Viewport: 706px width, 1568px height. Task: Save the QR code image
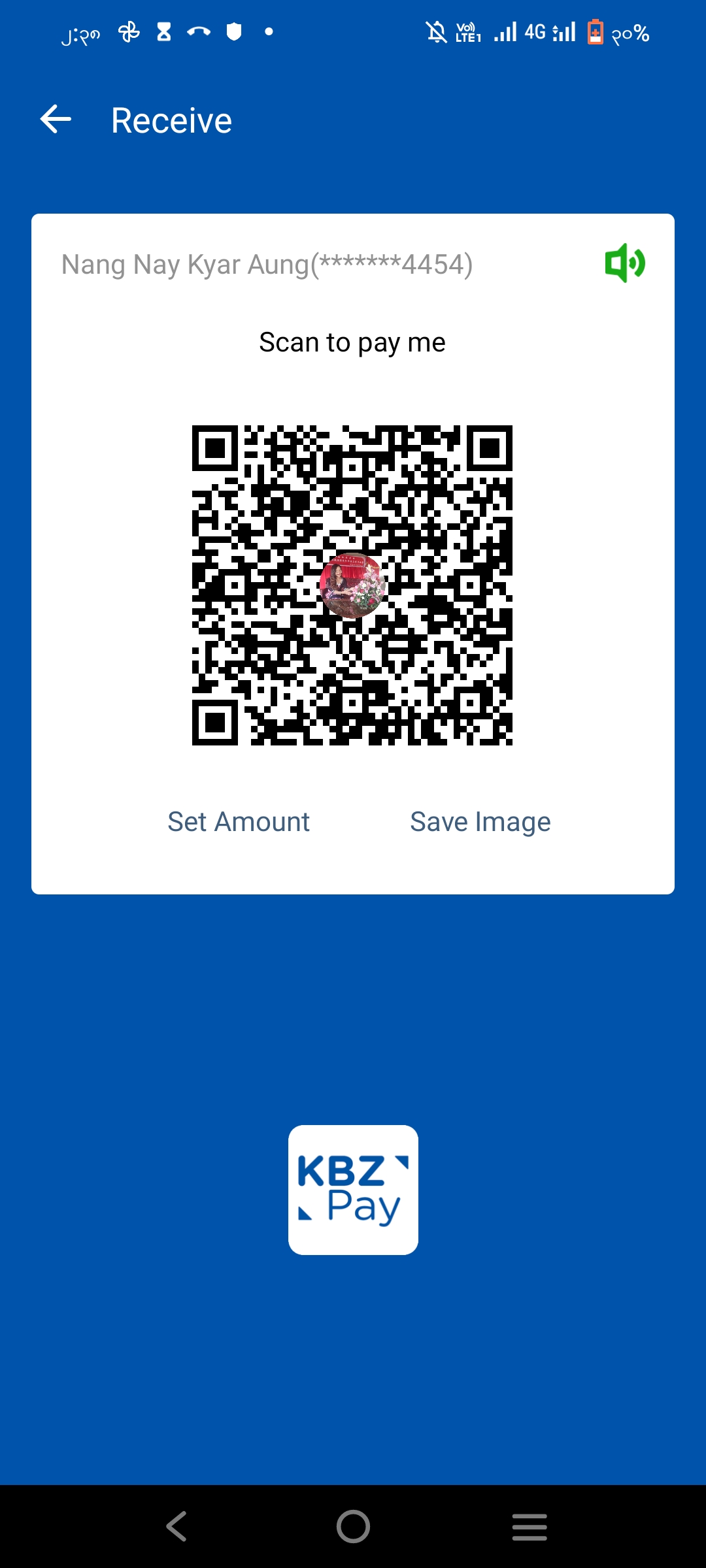[x=480, y=821]
